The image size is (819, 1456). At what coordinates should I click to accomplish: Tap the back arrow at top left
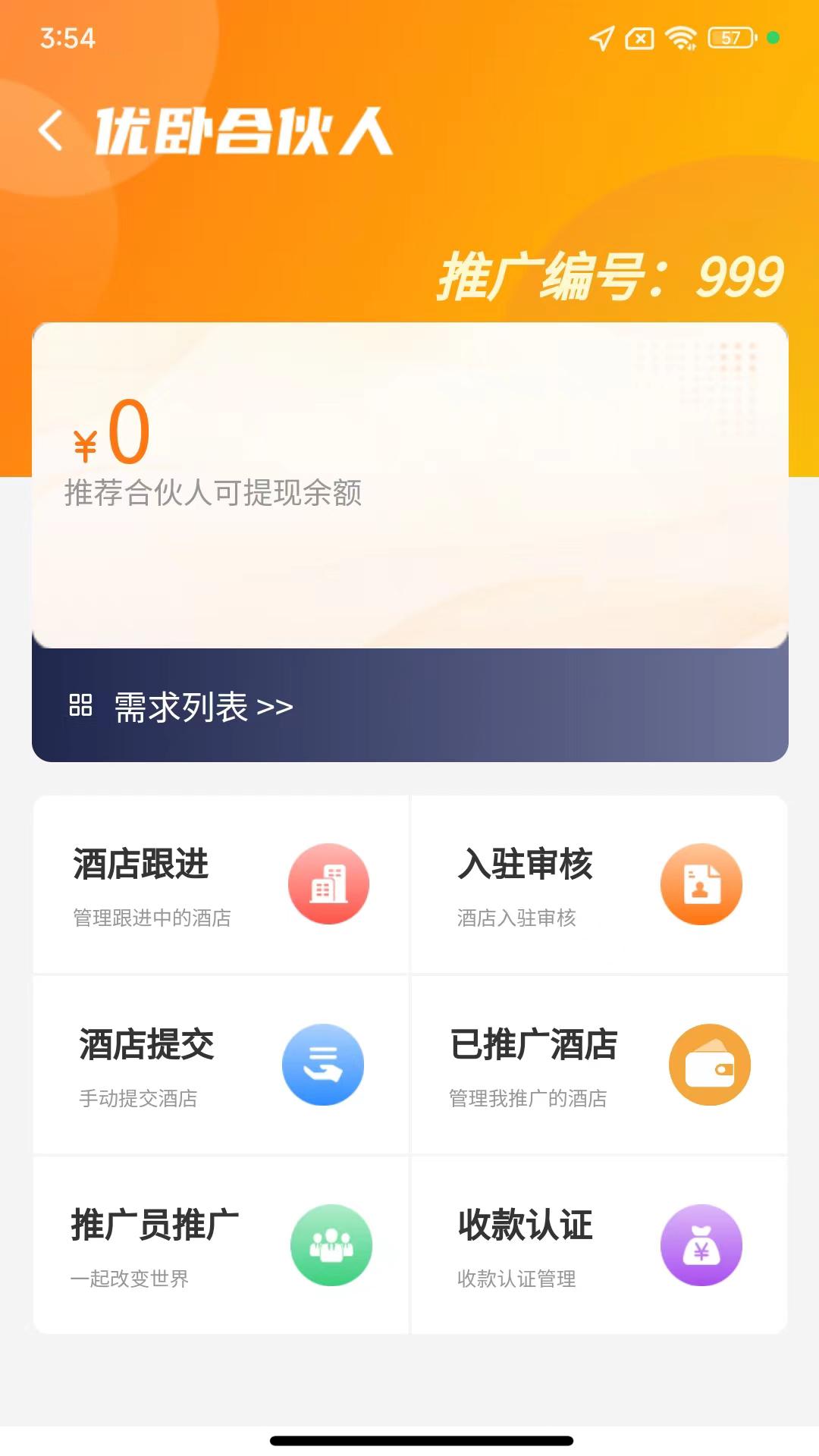pyautogui.click(x=50, y=129)
